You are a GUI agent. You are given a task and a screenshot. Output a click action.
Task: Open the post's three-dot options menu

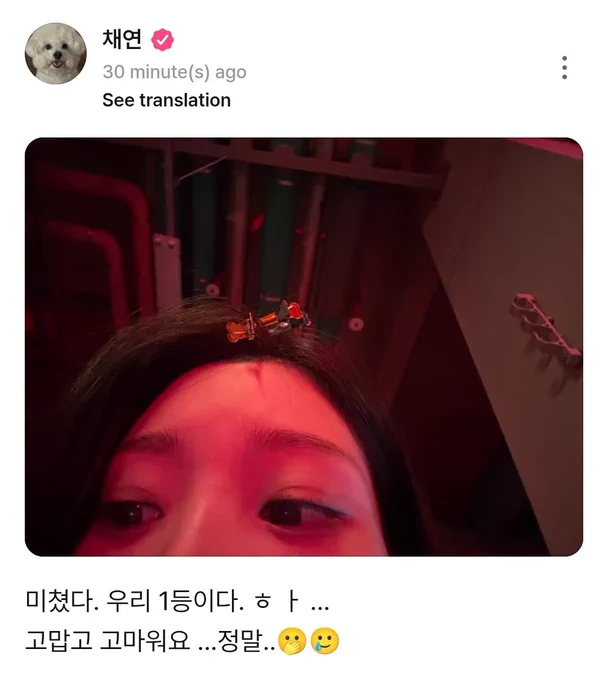click(564, 68)
